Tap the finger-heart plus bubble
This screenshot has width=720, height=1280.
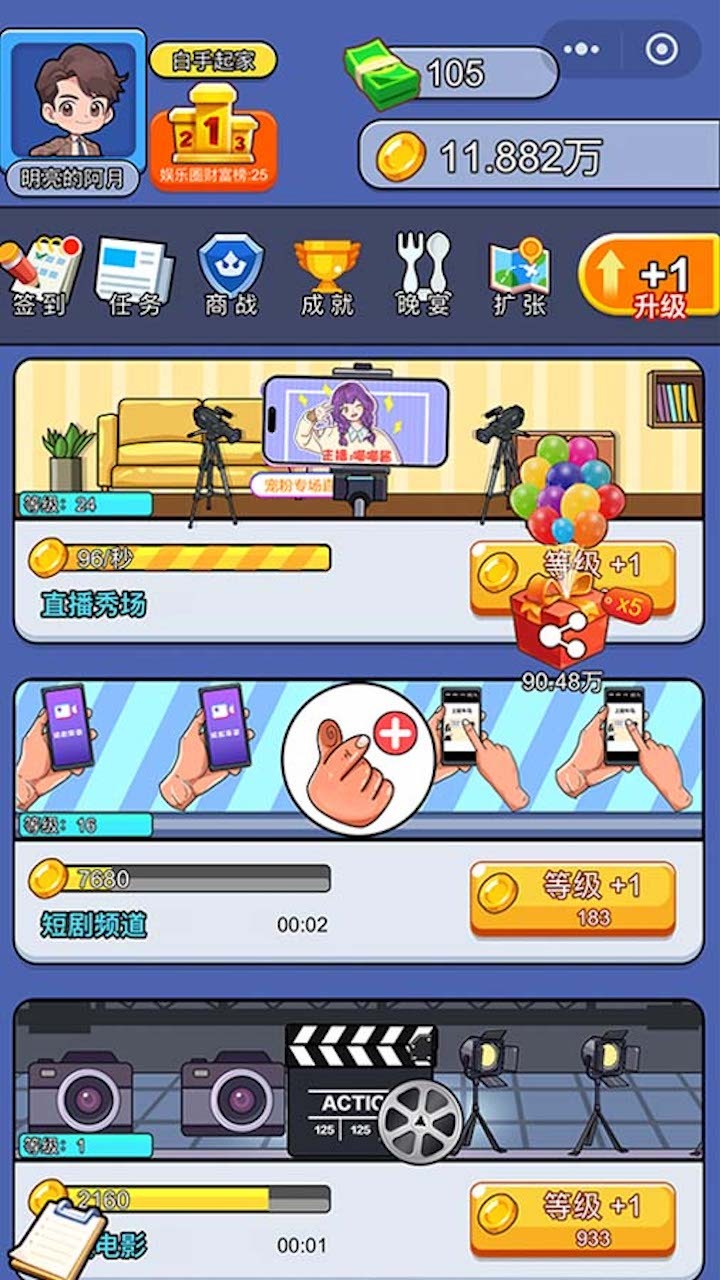pyautogui.click(x=358, y=759)
